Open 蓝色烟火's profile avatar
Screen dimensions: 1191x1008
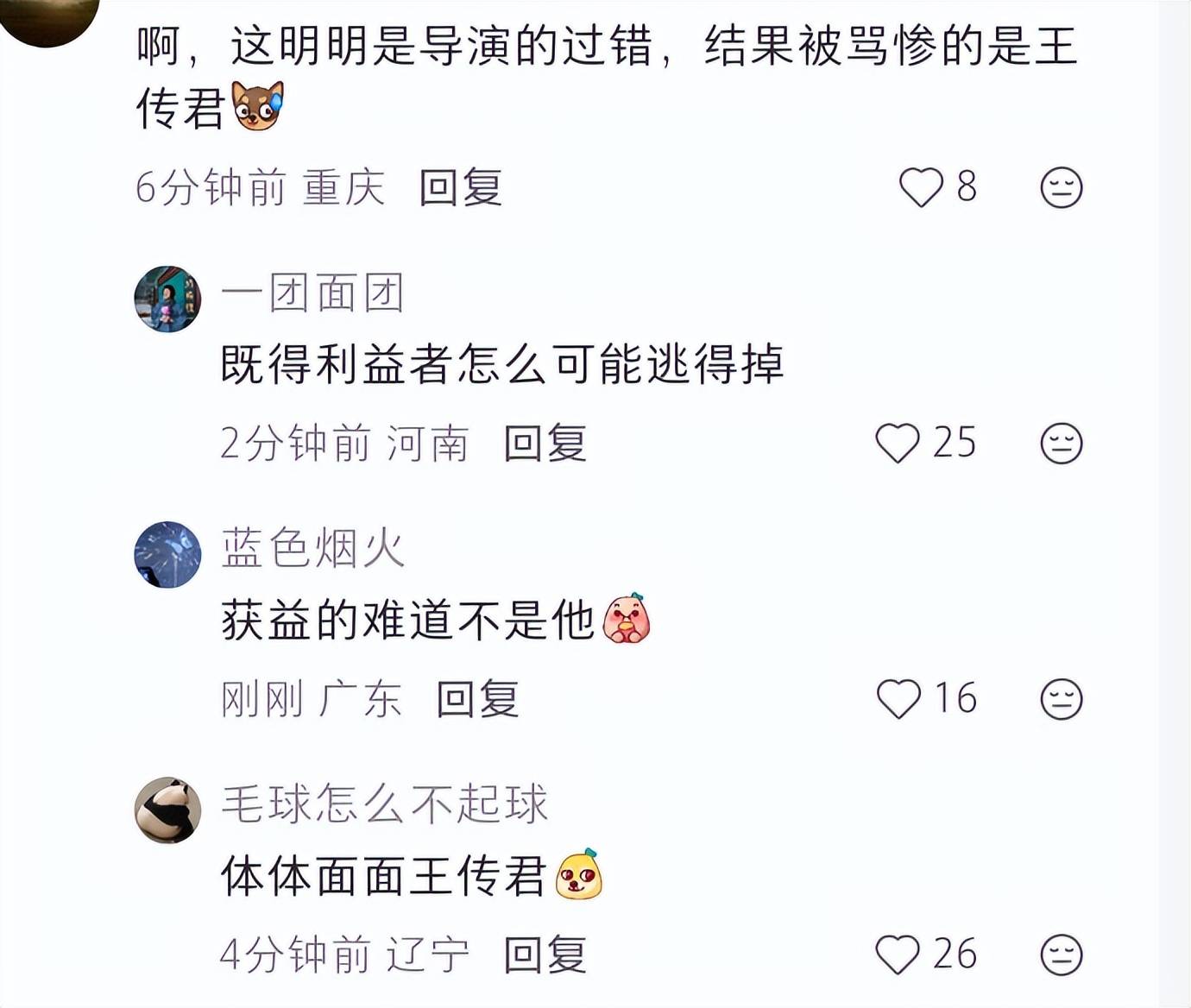(x=167, y=555)
